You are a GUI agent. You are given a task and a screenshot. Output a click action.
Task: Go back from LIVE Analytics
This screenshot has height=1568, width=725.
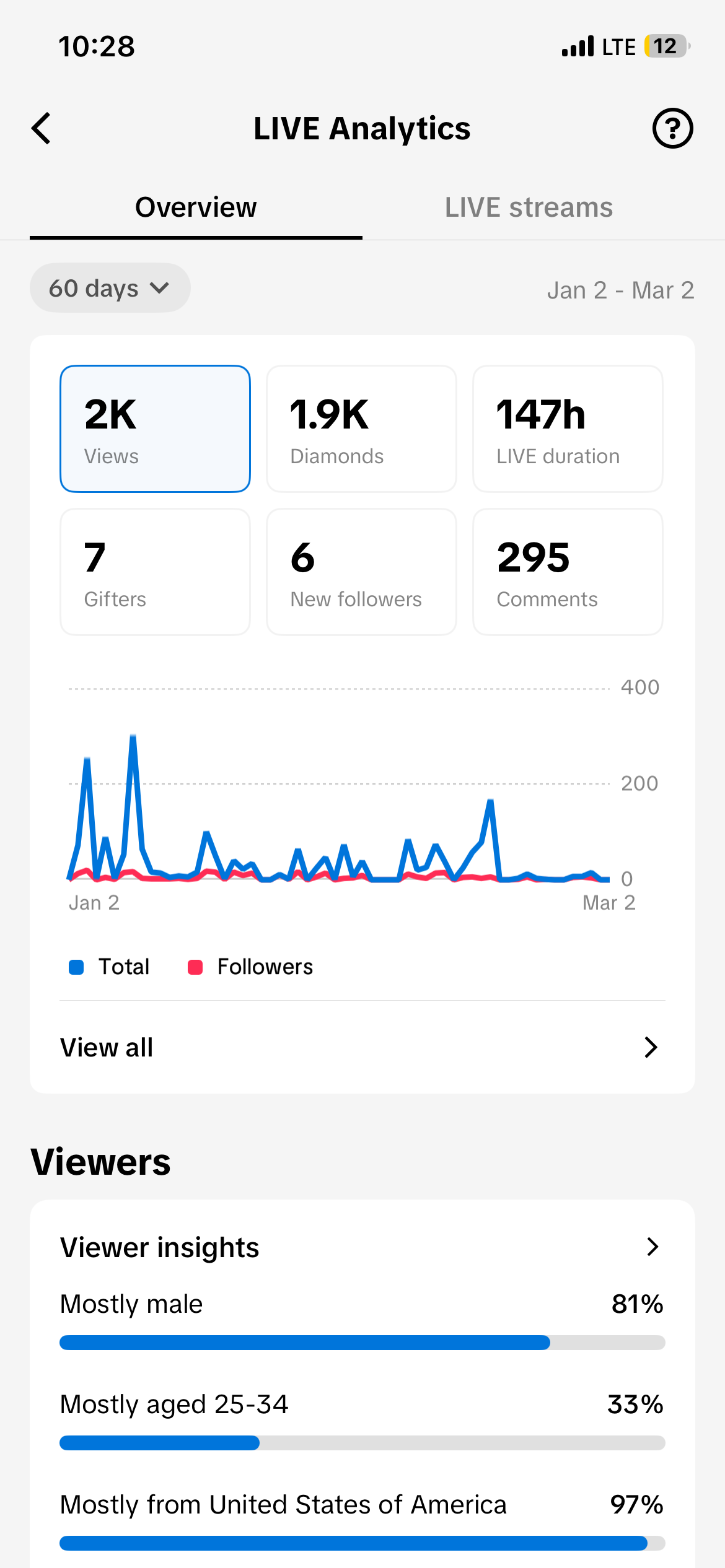42,128
